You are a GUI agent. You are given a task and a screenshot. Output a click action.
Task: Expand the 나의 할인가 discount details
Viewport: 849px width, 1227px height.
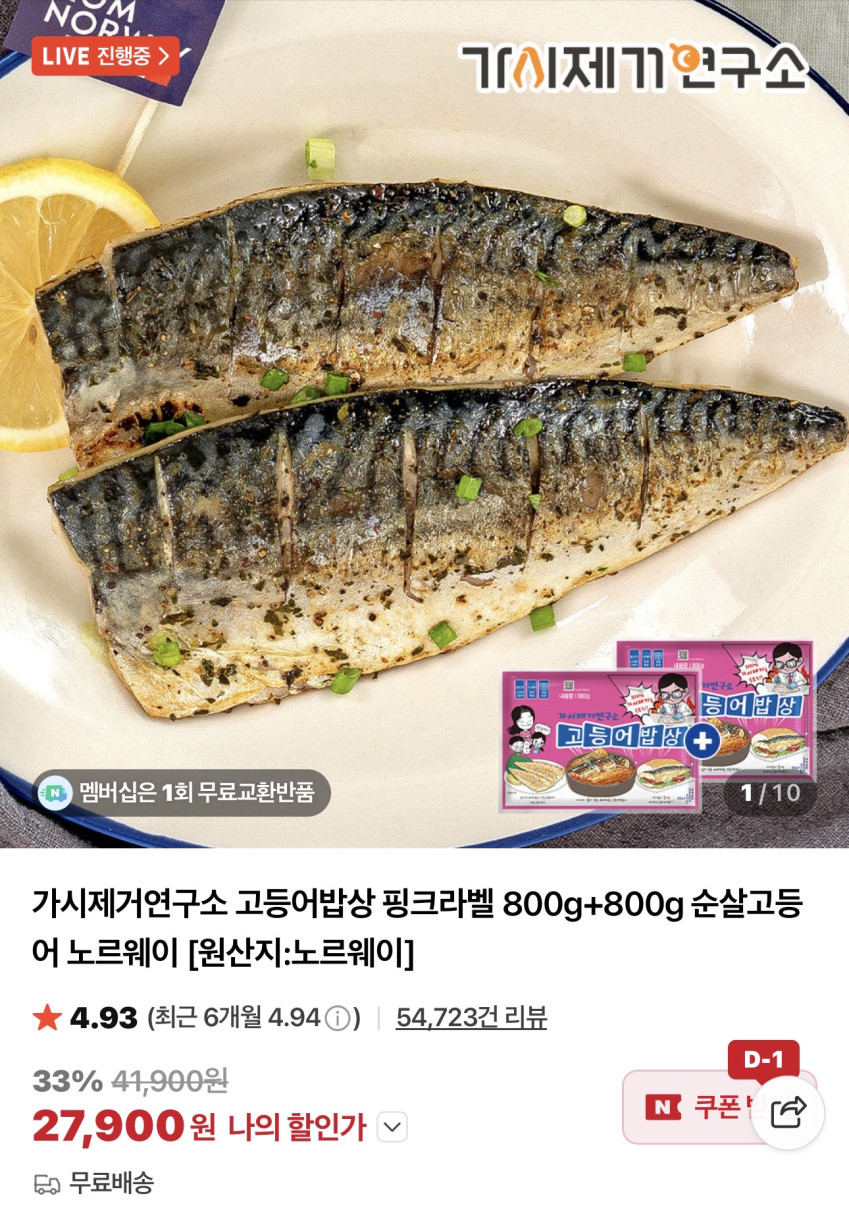click(393, 1128)
